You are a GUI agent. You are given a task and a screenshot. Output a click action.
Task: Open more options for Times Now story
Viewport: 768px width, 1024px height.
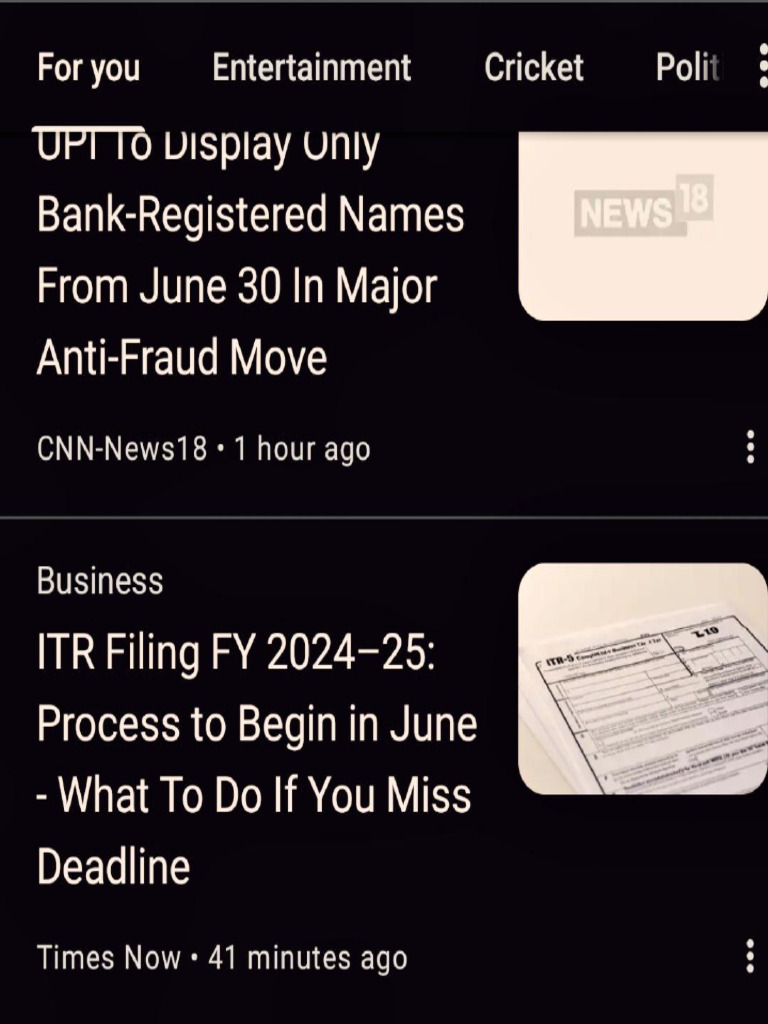point(750,956)
